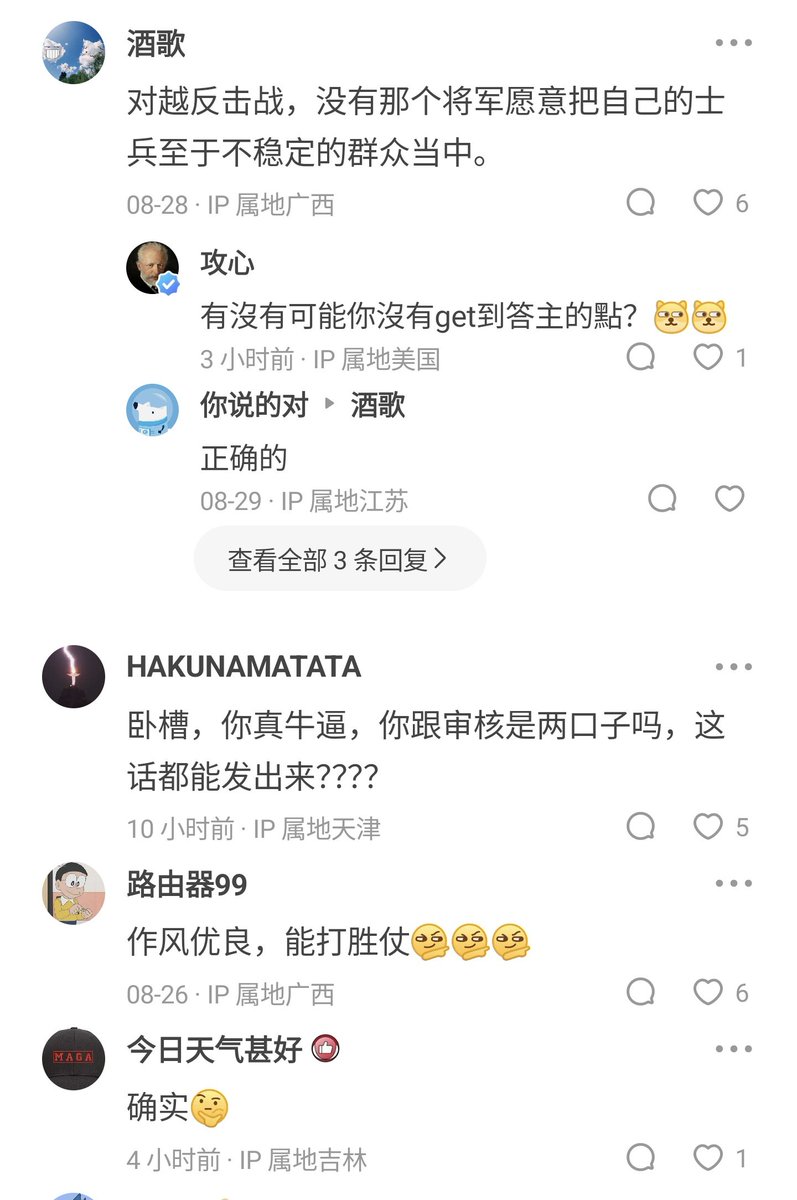Expand 查看全部 3 条回复

(x=339, y=559)
